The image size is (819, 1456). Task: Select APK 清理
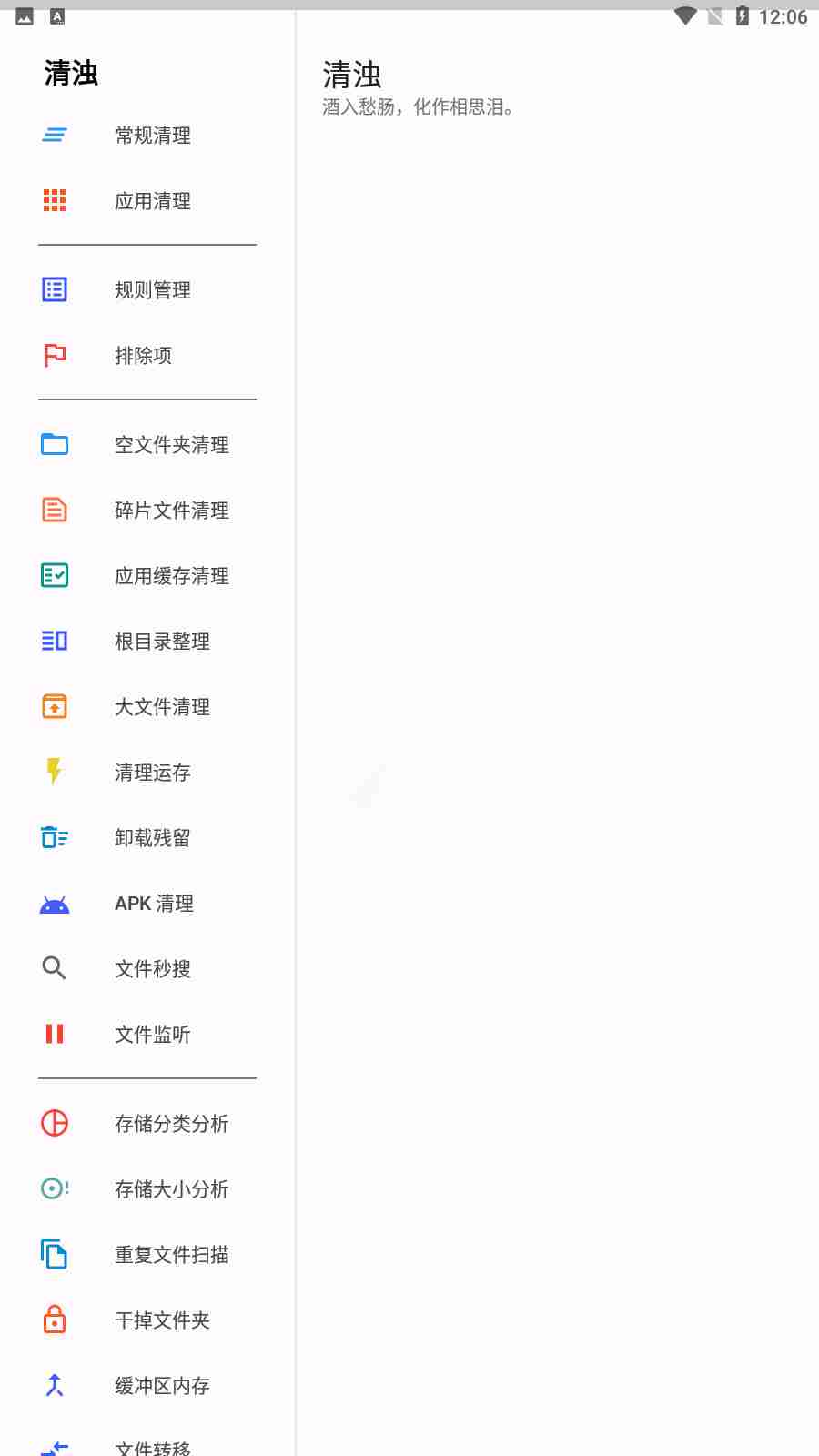[154, 904]
